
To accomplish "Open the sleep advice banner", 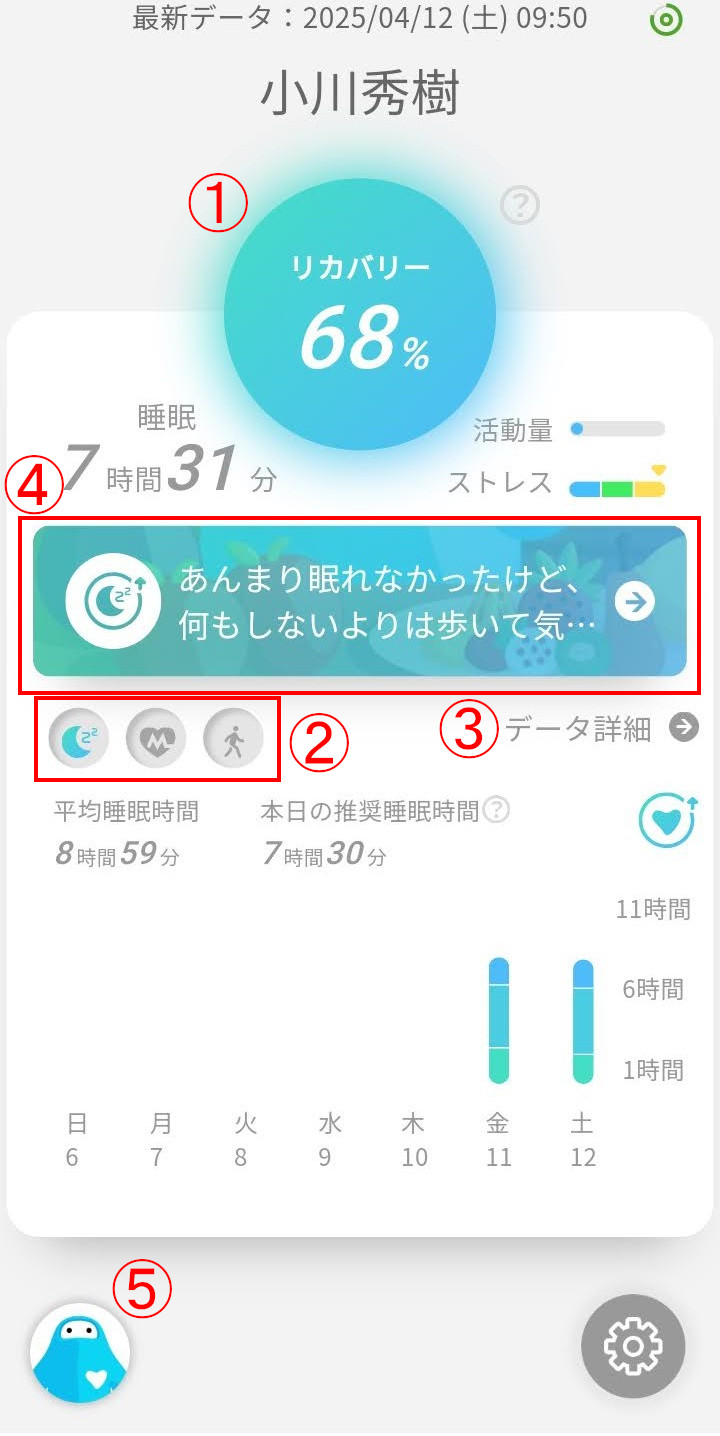I will (360, 601).
